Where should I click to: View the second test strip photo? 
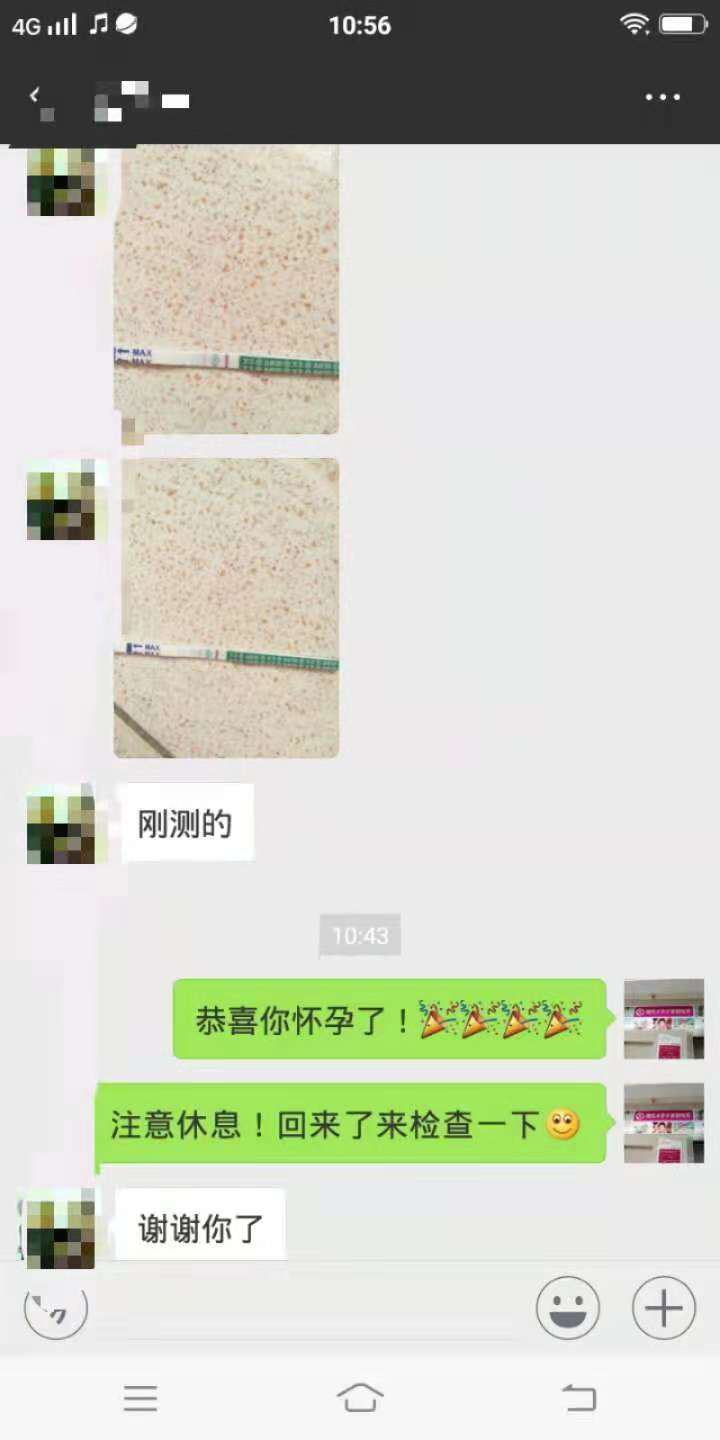pyautogui.click(x=226, y=607)
